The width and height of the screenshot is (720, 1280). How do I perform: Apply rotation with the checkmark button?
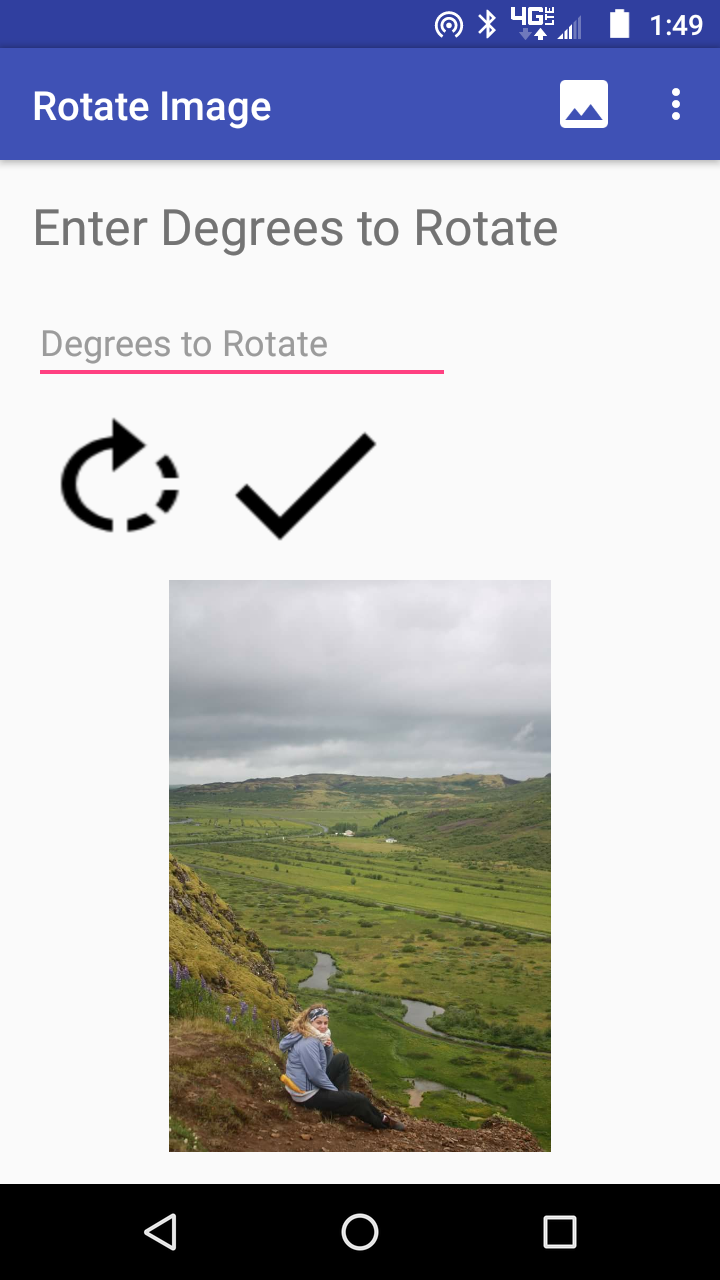303,485
